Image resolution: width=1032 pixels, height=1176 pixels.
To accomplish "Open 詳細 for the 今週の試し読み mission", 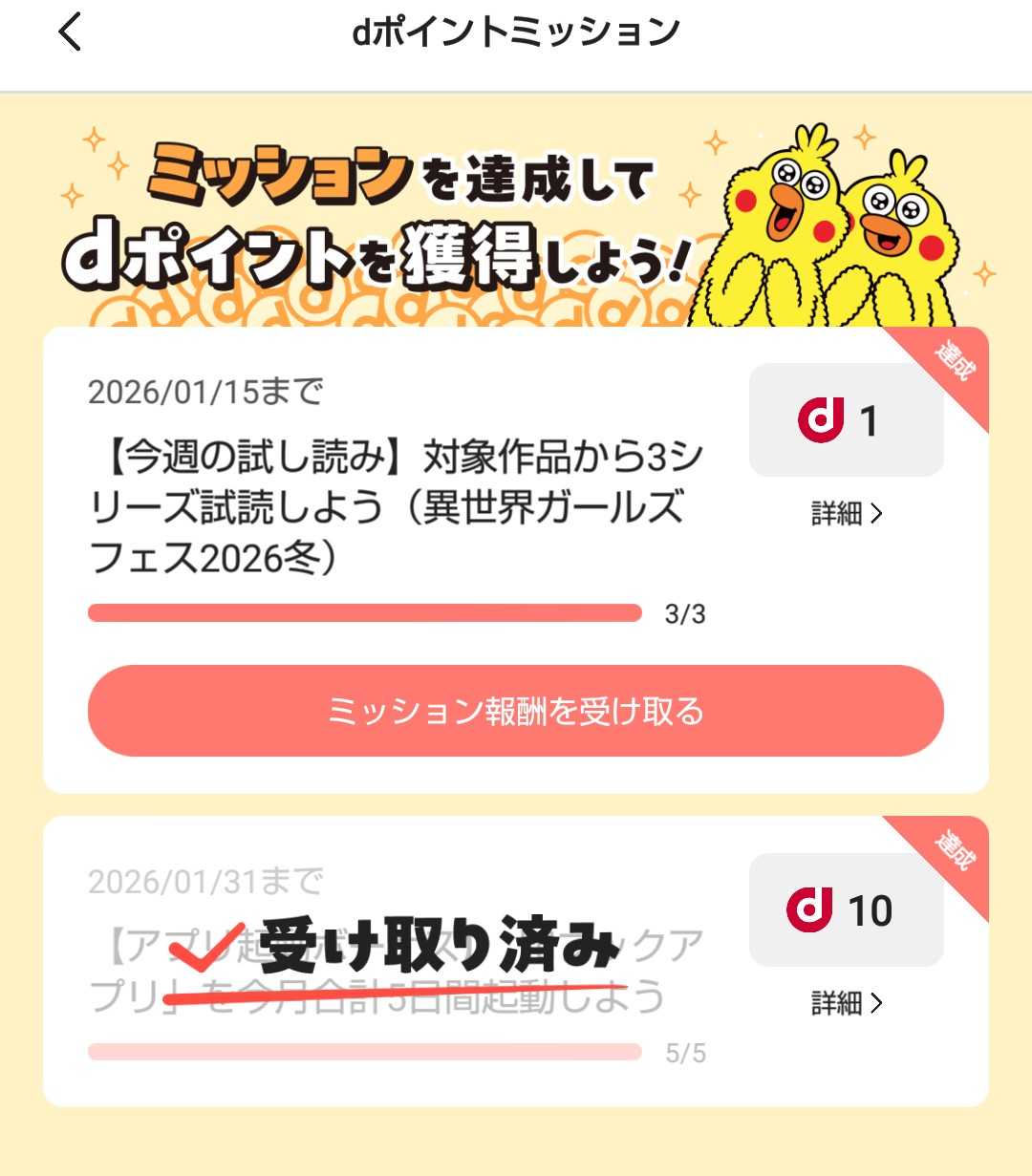I will tap(847, 514).
